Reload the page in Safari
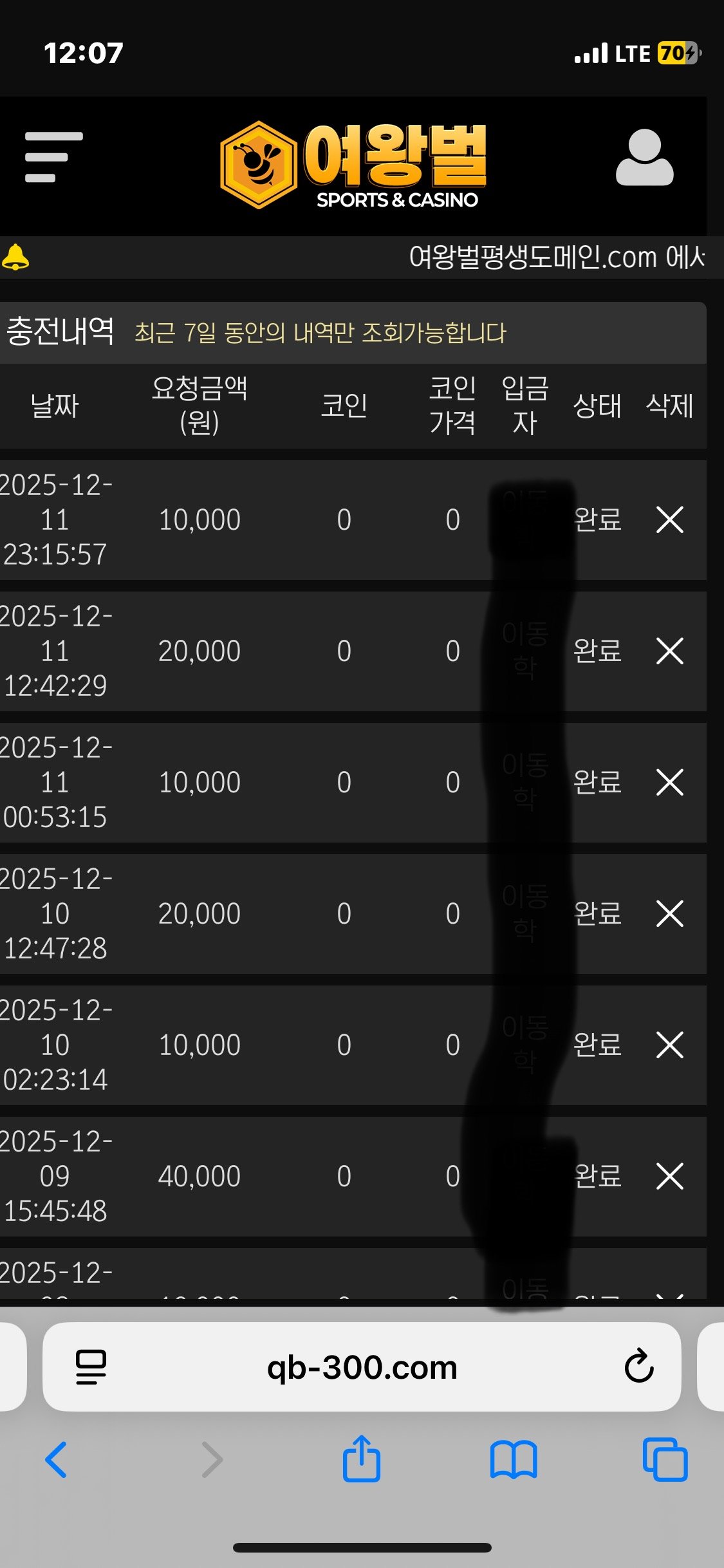Viewport: 724px width, 1568px height. point(638,1367)
